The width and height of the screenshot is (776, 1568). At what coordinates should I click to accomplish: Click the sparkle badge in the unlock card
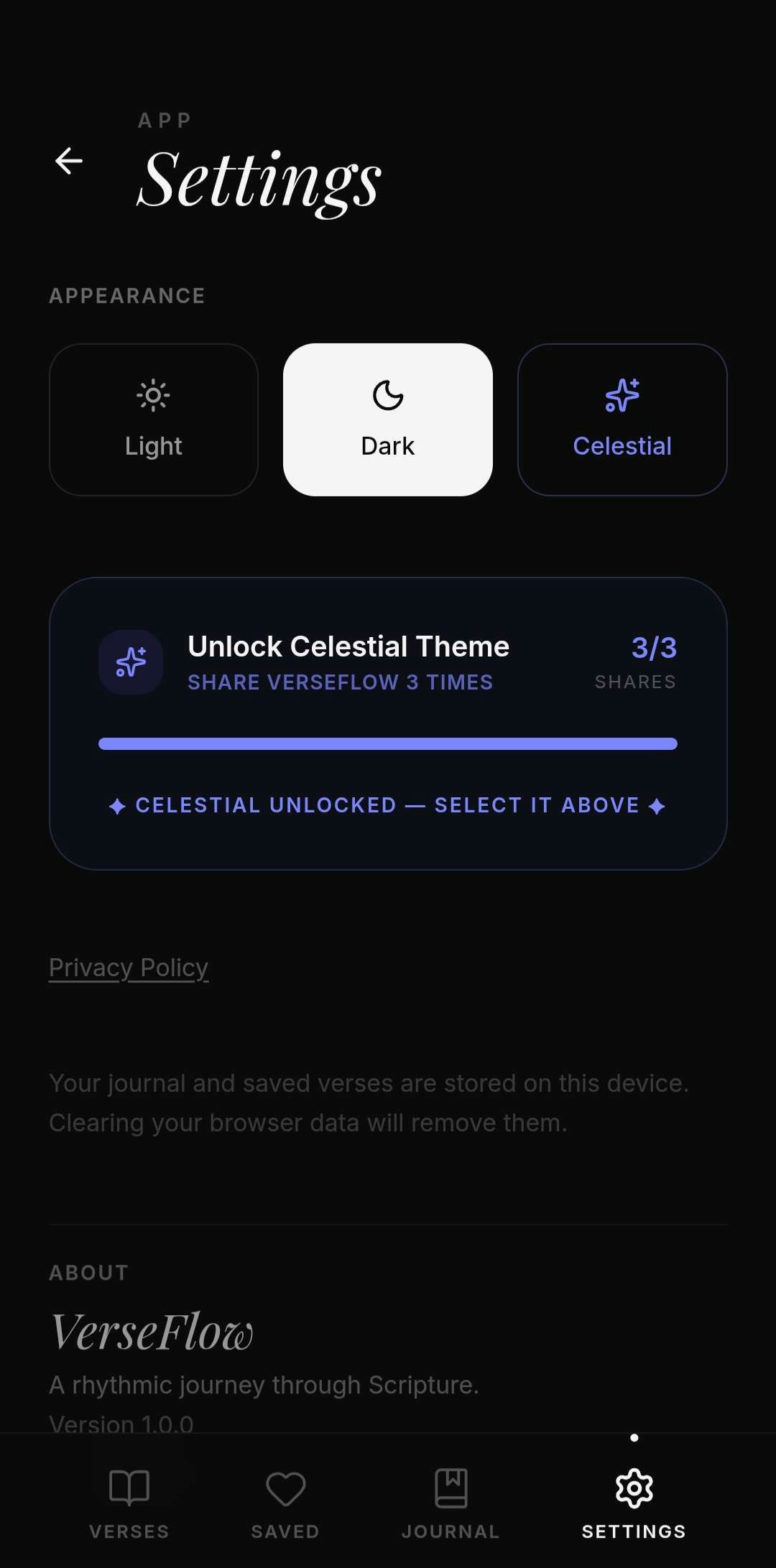pyautogui.click(x=131, y=662)
